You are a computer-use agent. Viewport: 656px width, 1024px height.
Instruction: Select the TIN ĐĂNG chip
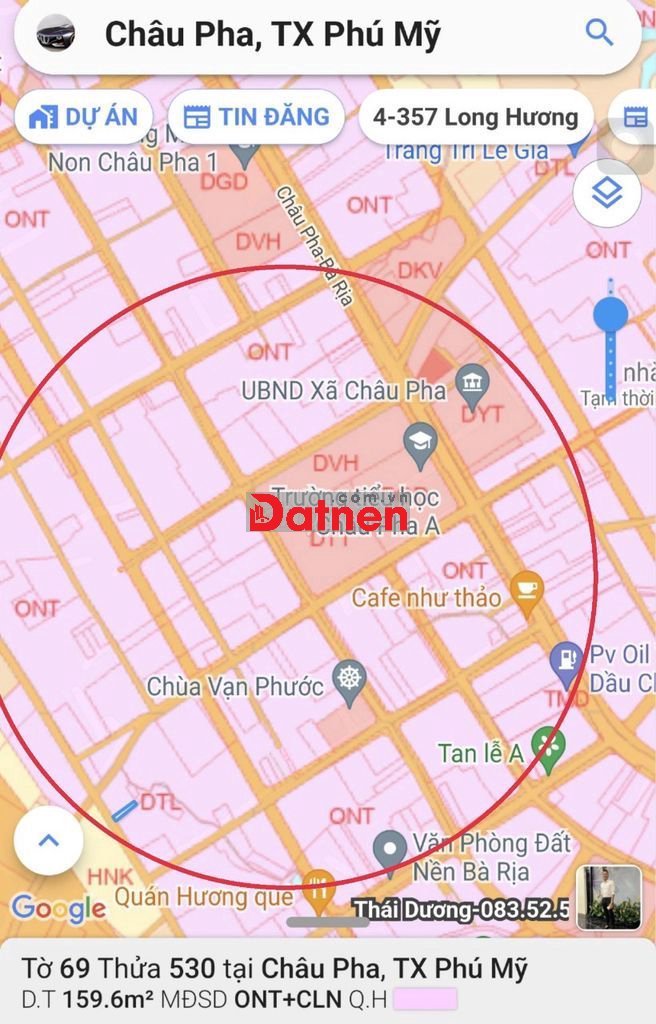256,117
